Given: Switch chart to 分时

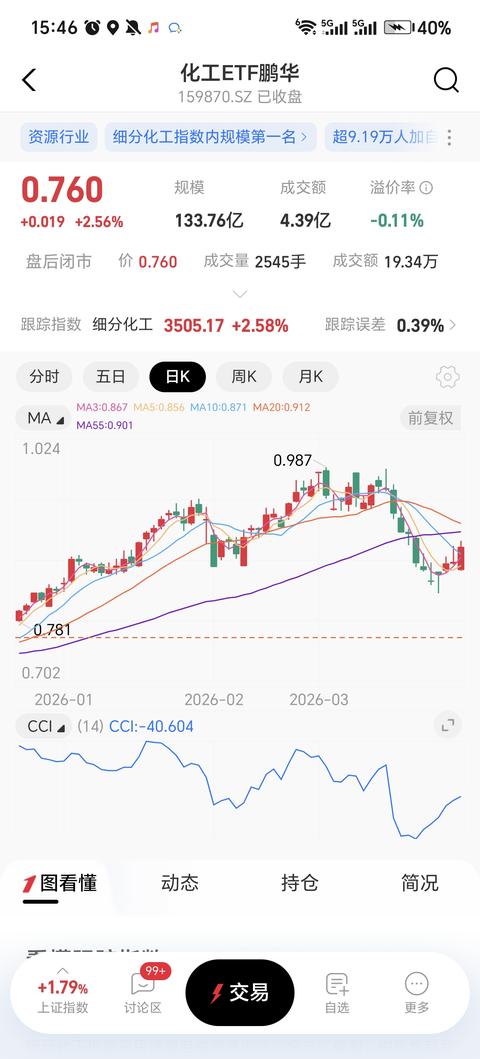Looking at the screenshot, I should coord(45,377).
